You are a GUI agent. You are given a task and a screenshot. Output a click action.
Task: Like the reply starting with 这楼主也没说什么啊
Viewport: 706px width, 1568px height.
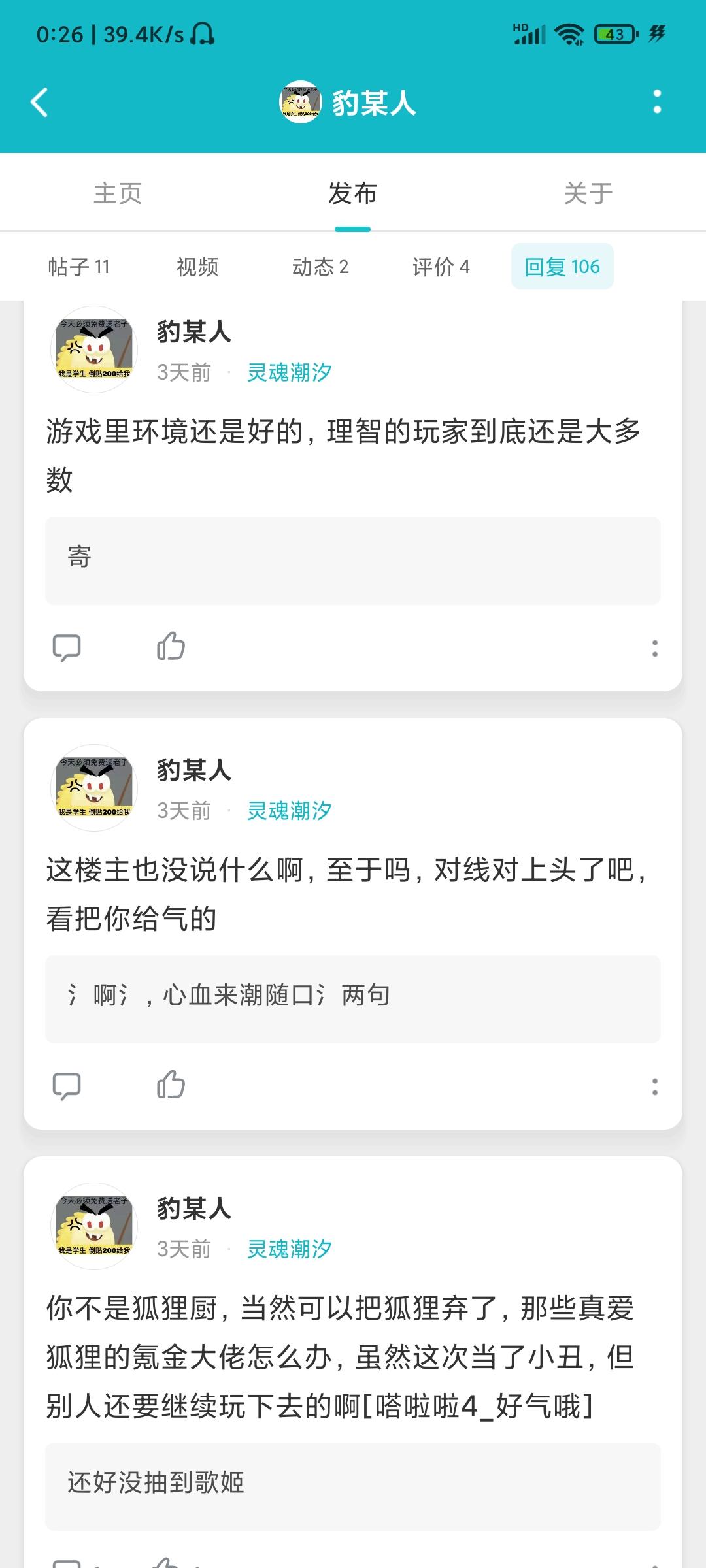point(171,1085)
